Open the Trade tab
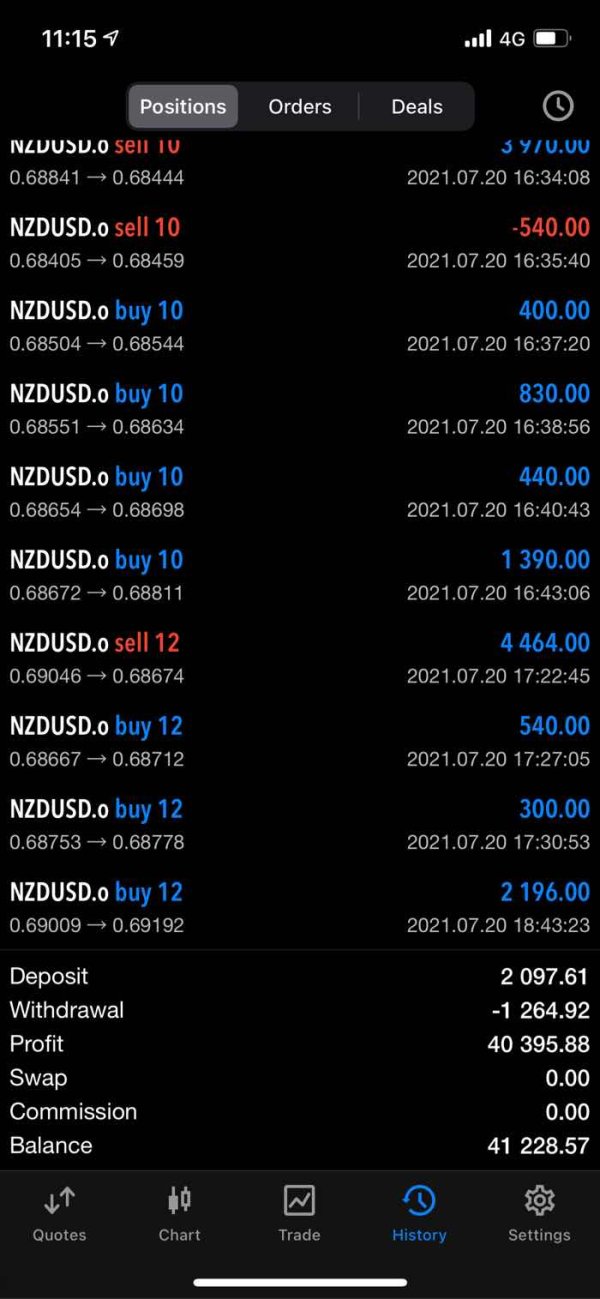 point(299,1213)
